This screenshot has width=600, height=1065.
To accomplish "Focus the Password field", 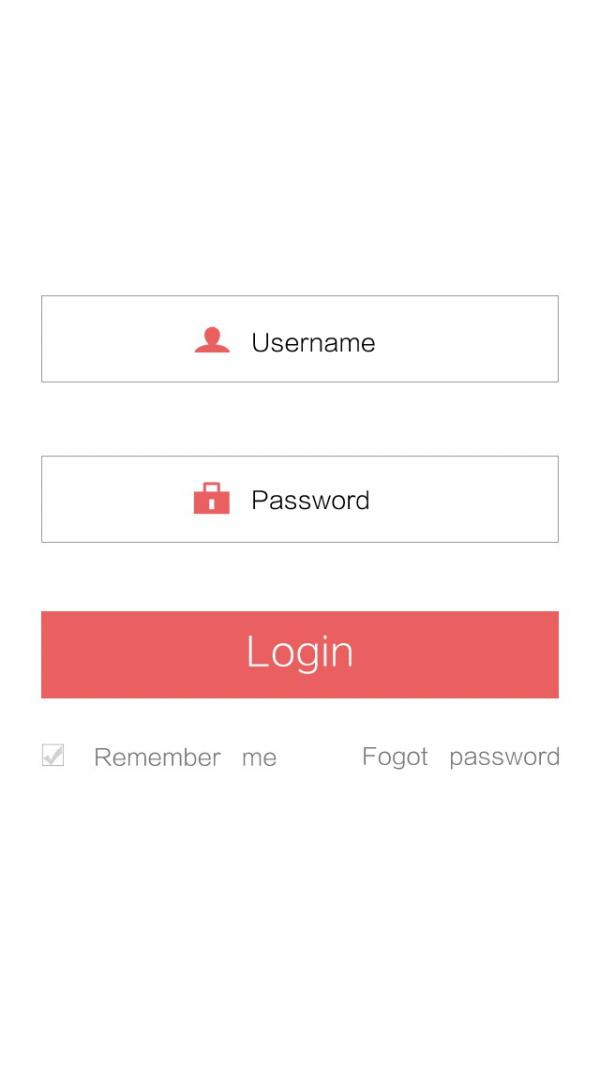I will click(x=300, y=499).
